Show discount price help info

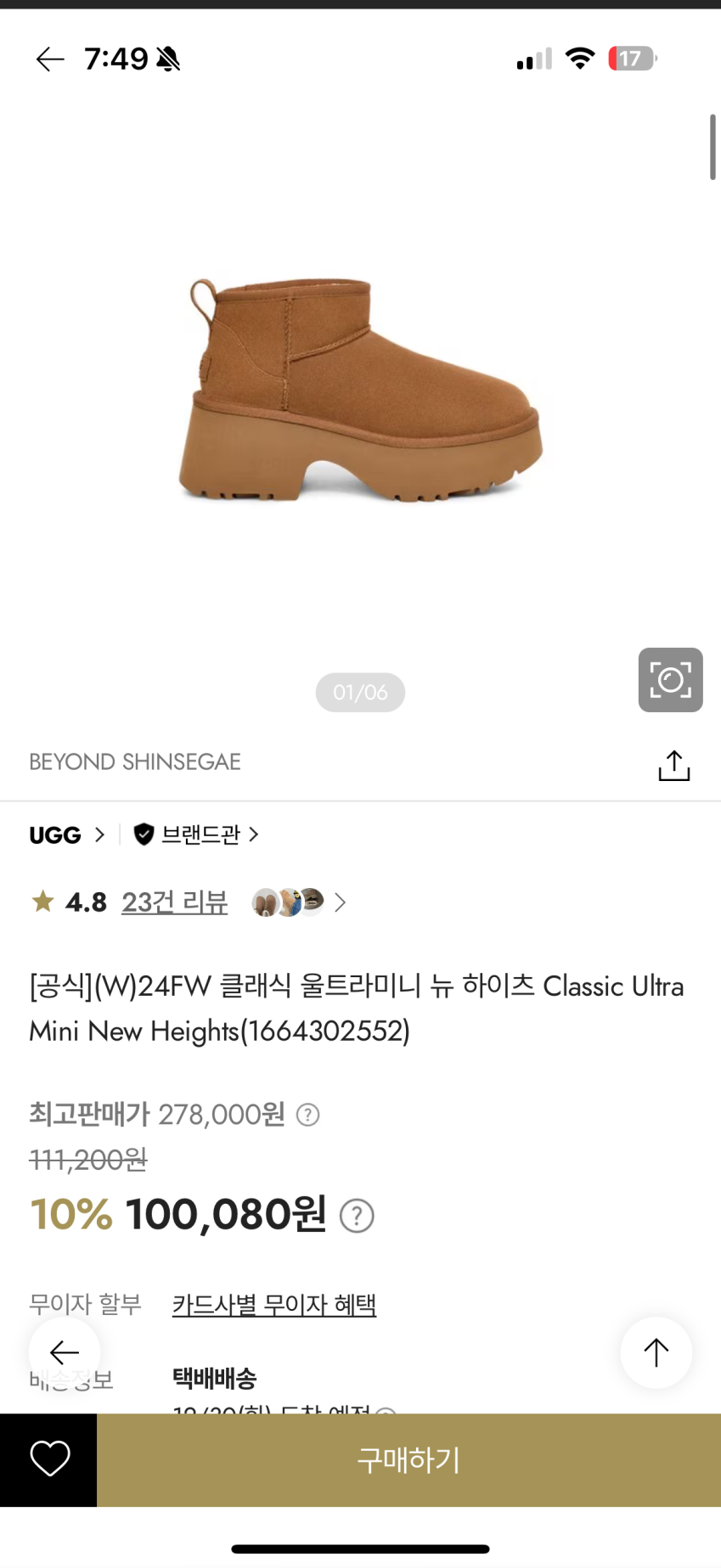click(x=357, y=1216)
